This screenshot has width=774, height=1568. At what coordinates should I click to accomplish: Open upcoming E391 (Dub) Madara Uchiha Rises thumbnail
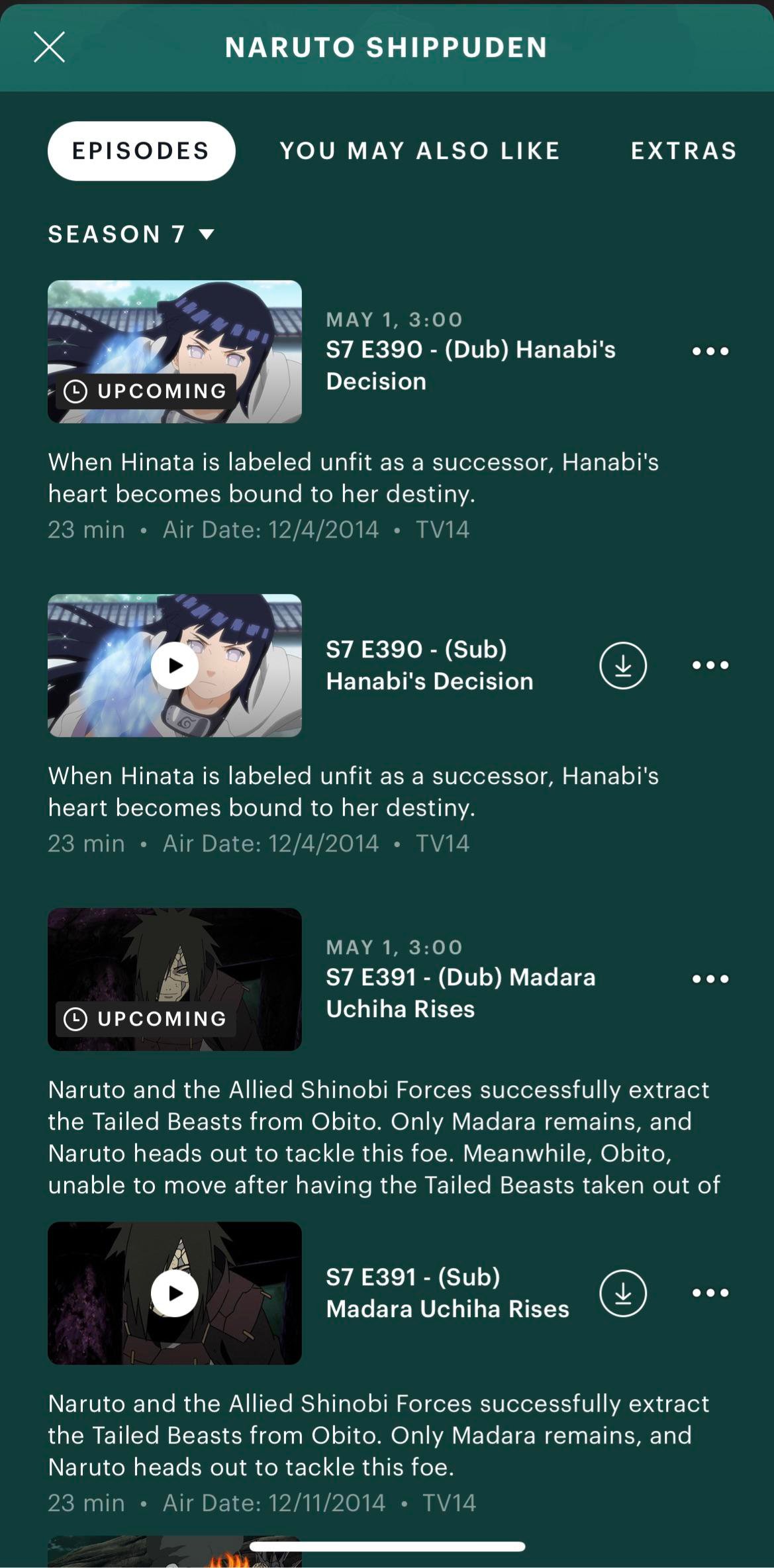coord(175,979)
